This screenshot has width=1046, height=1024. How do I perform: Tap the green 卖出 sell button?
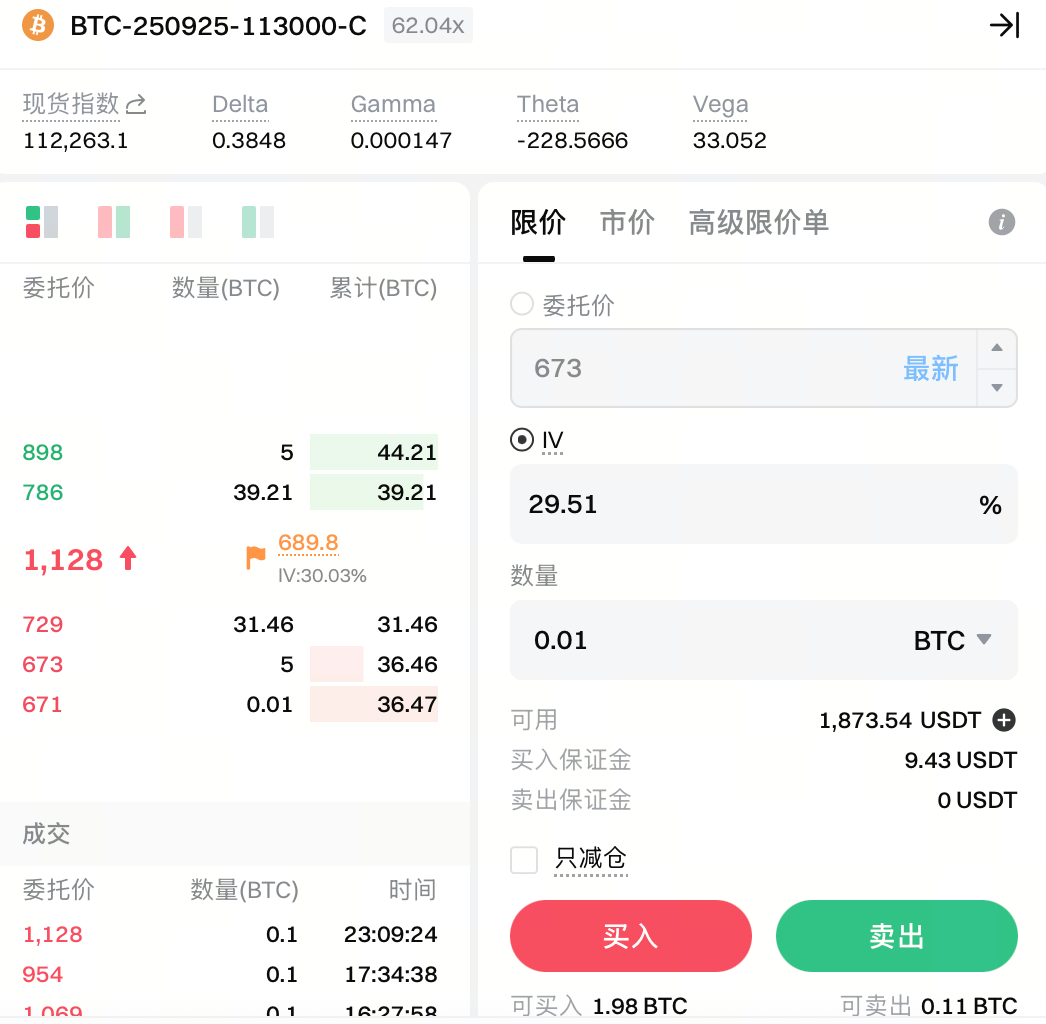[896, 936]
